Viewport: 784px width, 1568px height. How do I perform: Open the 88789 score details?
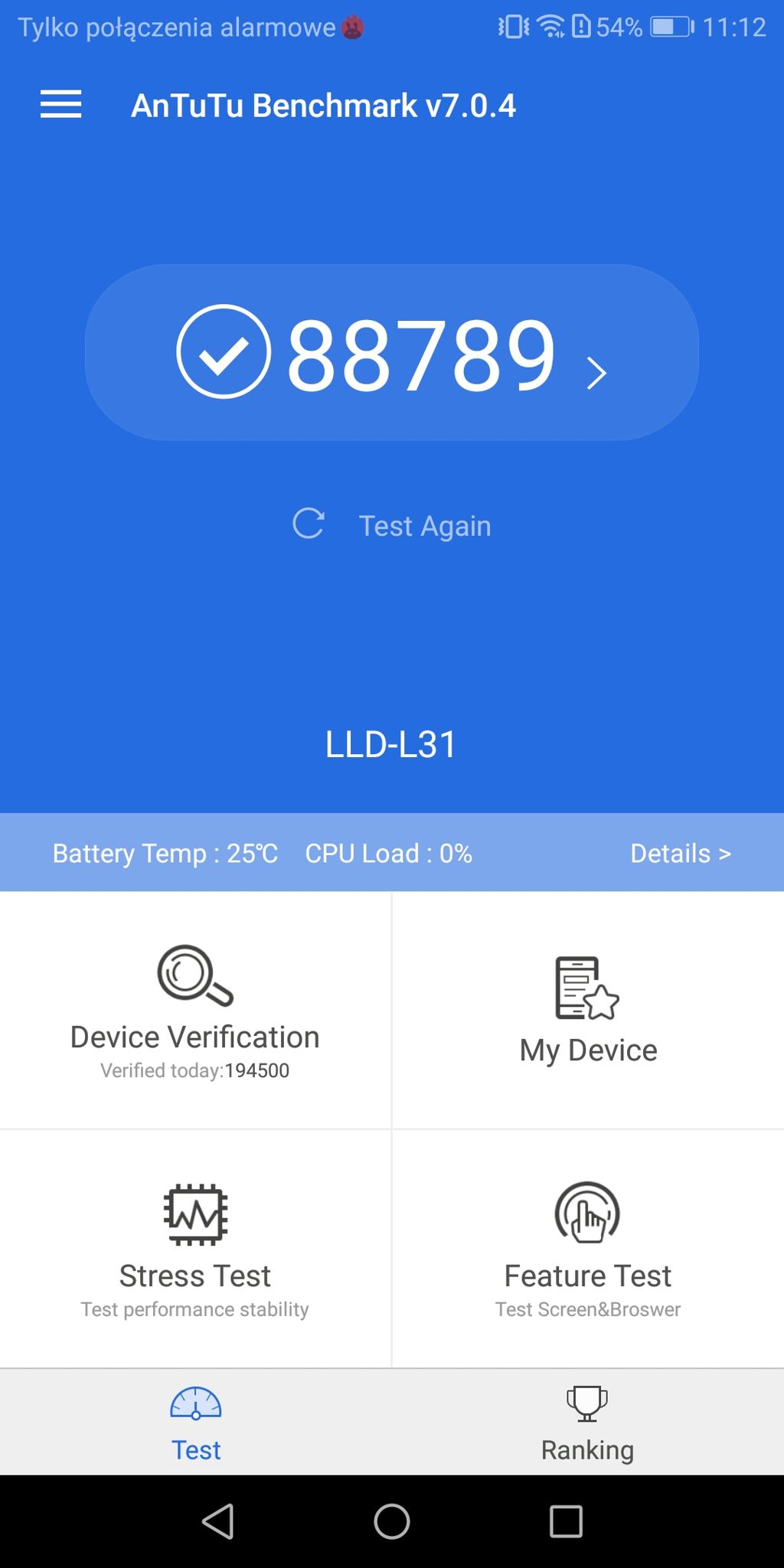(391, 352)
